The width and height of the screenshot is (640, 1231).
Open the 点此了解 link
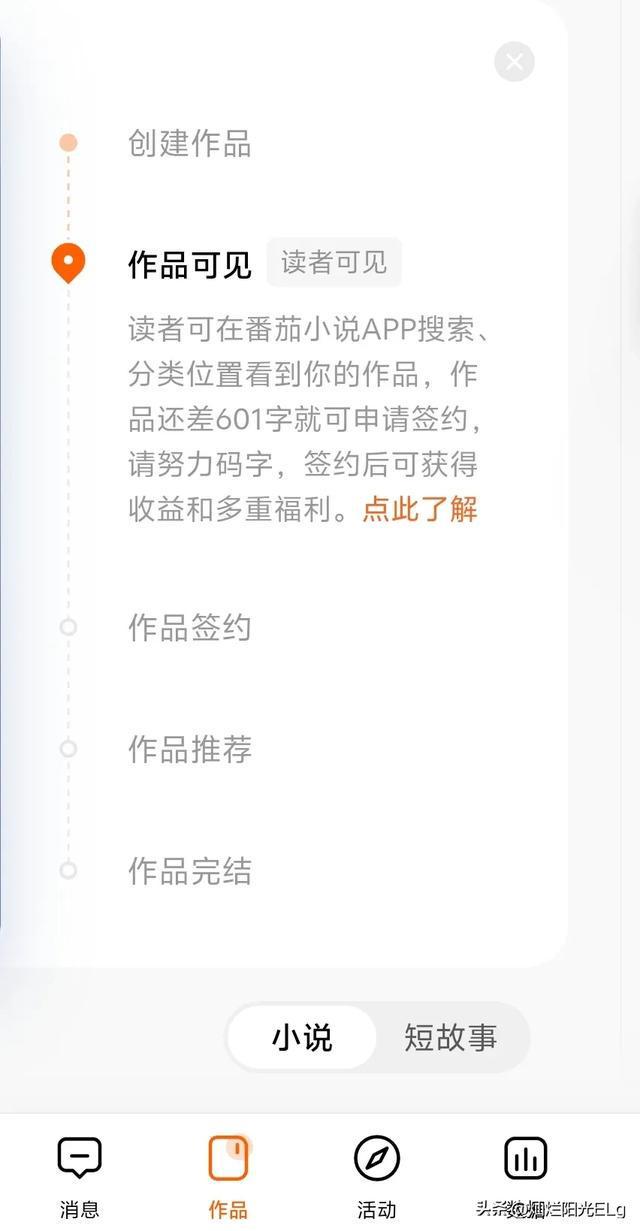pos(420,509)
